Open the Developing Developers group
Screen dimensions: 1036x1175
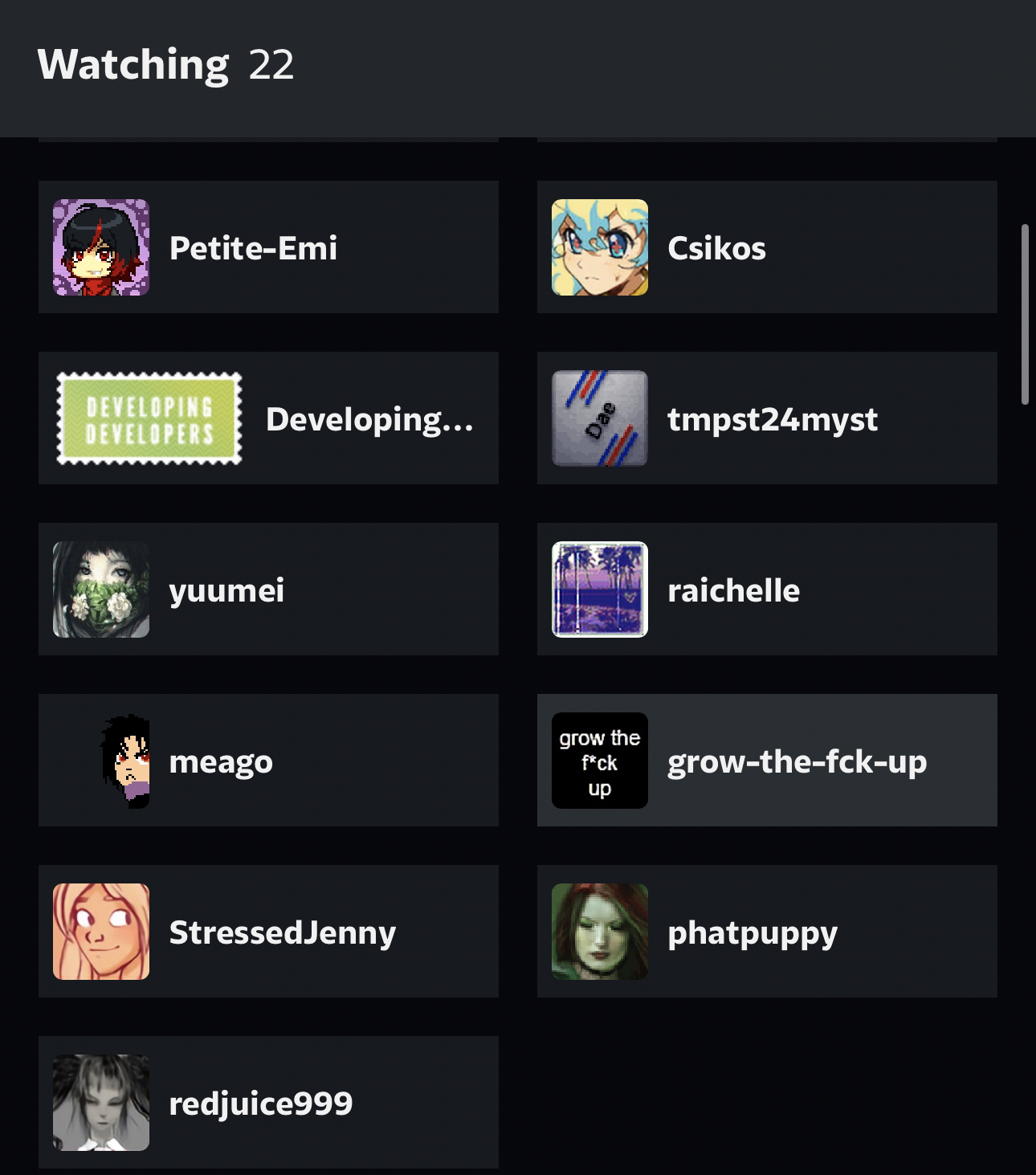point(268,418)
